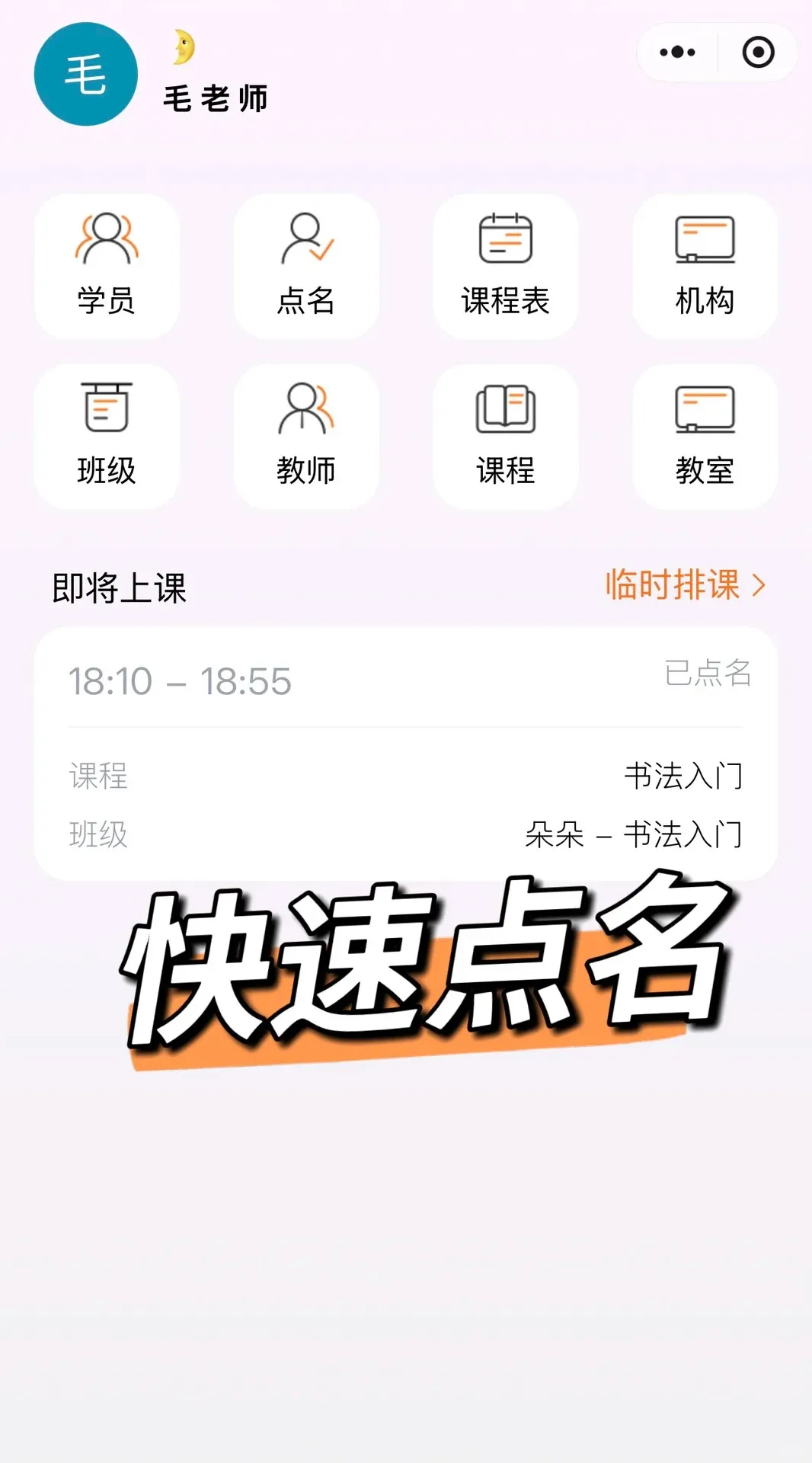Open the 18:10 – 18:55 书法入门 class card
This screenshot has height=1463, width=812.
(x=405, y=753)
